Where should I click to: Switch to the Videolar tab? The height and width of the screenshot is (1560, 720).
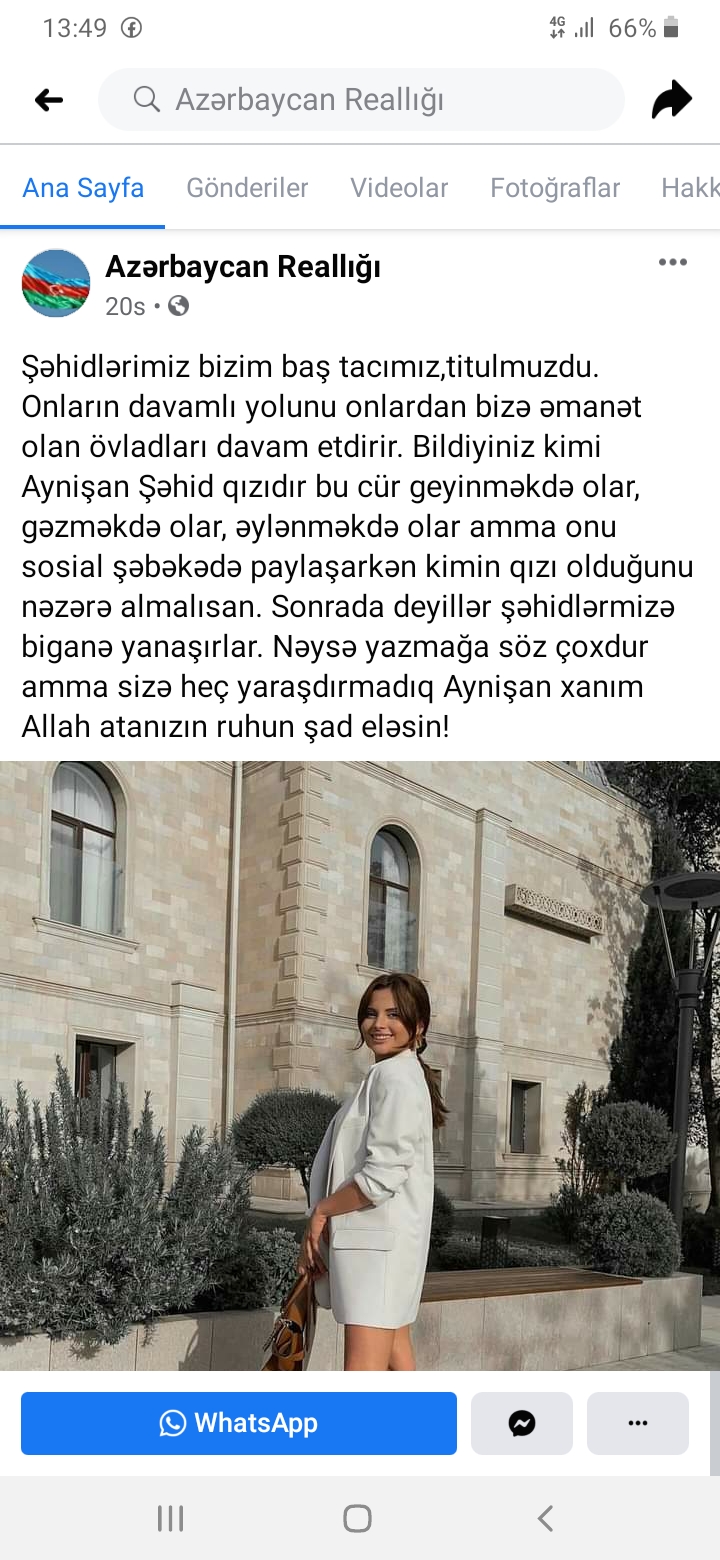[399, 188]
